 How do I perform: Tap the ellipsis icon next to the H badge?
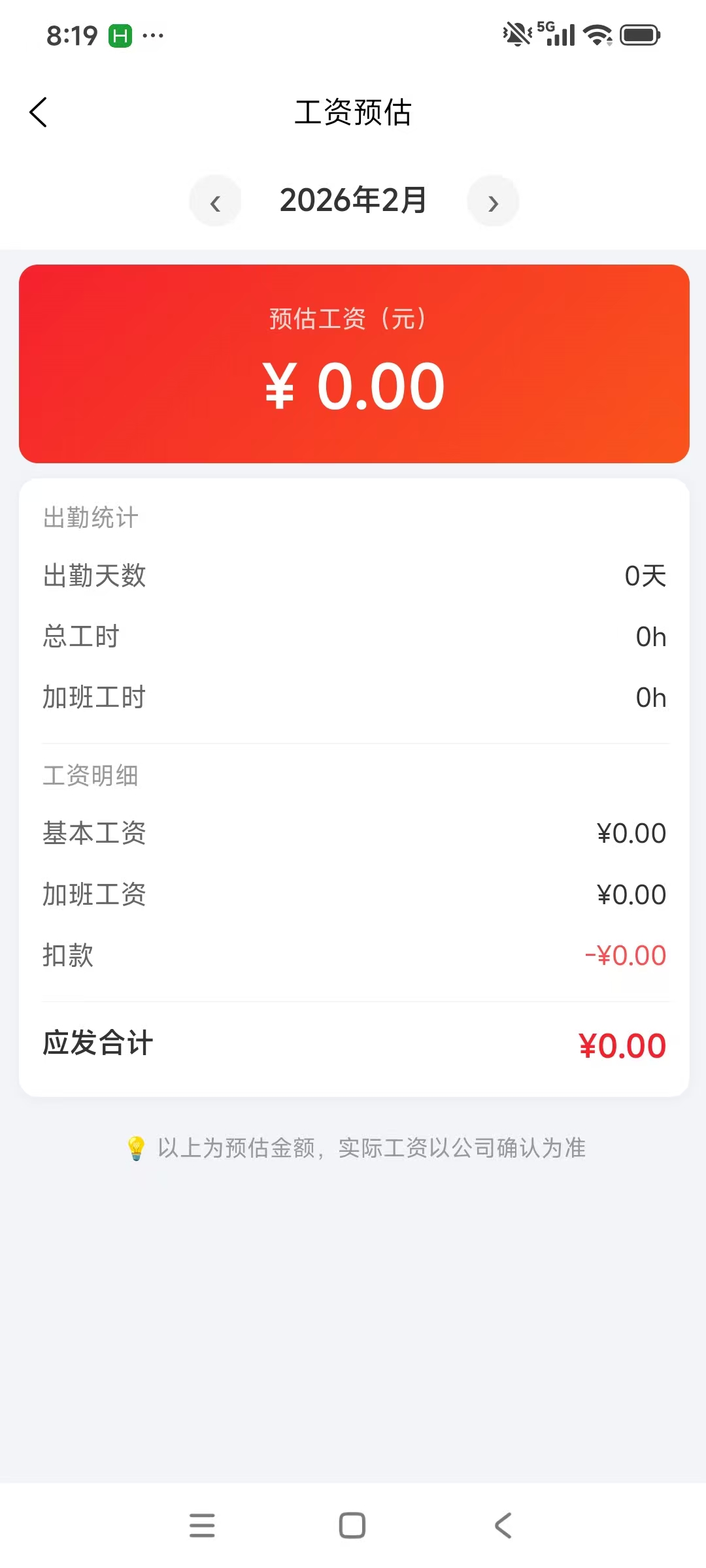coord(152,36)
